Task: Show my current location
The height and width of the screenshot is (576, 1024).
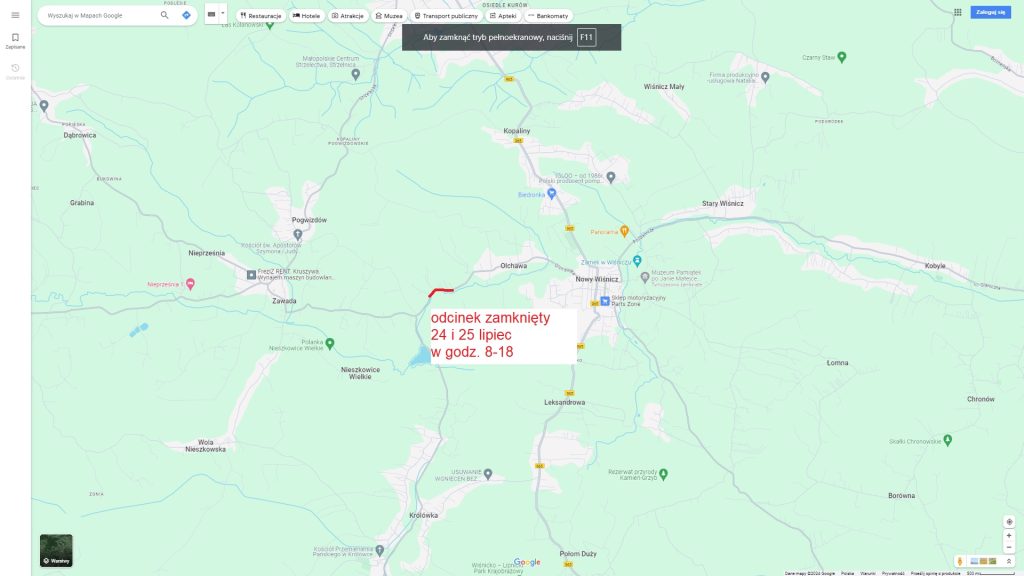Action: pos(1009,521)
